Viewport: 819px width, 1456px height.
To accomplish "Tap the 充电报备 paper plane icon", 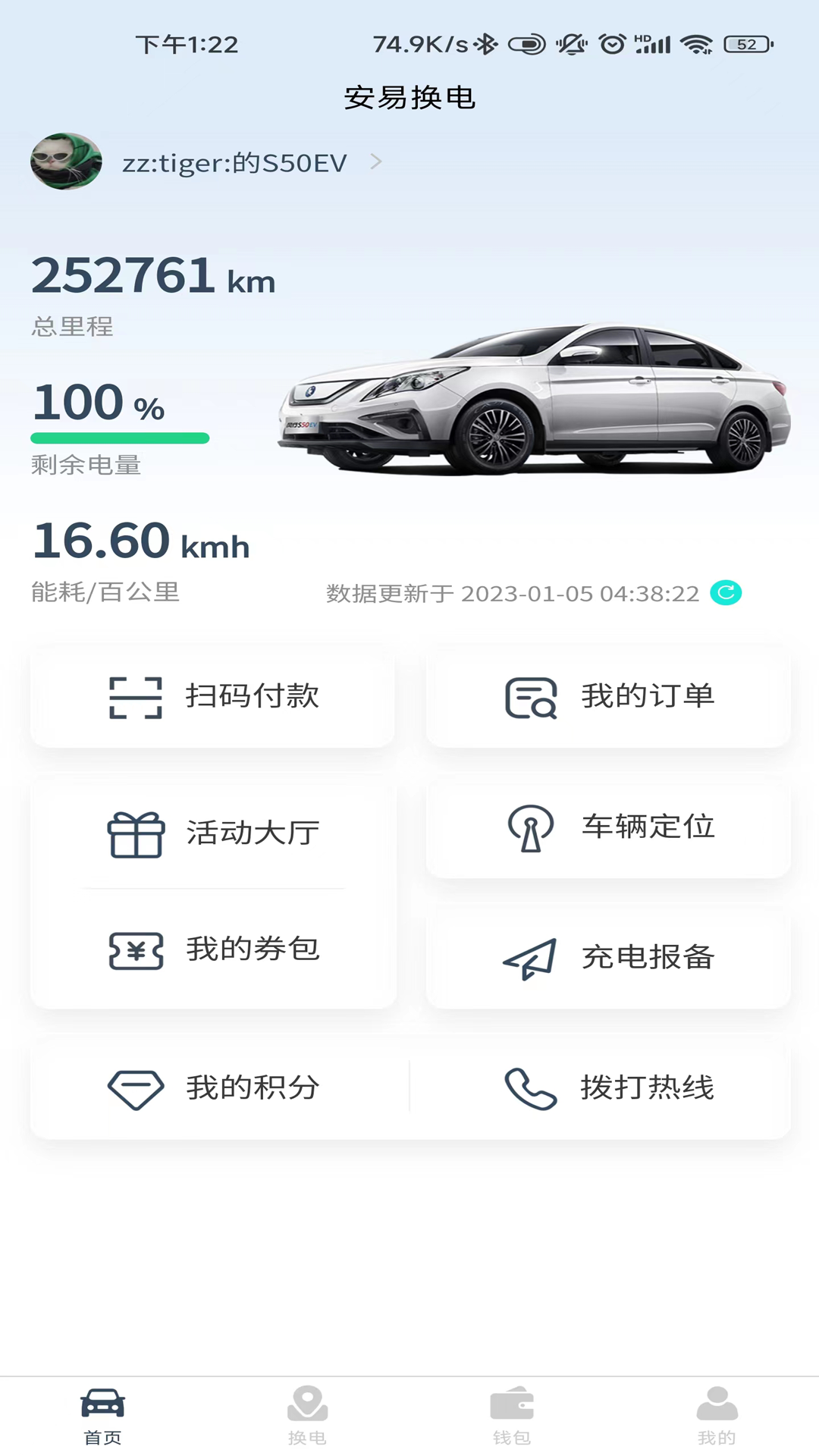I will 531,957.
